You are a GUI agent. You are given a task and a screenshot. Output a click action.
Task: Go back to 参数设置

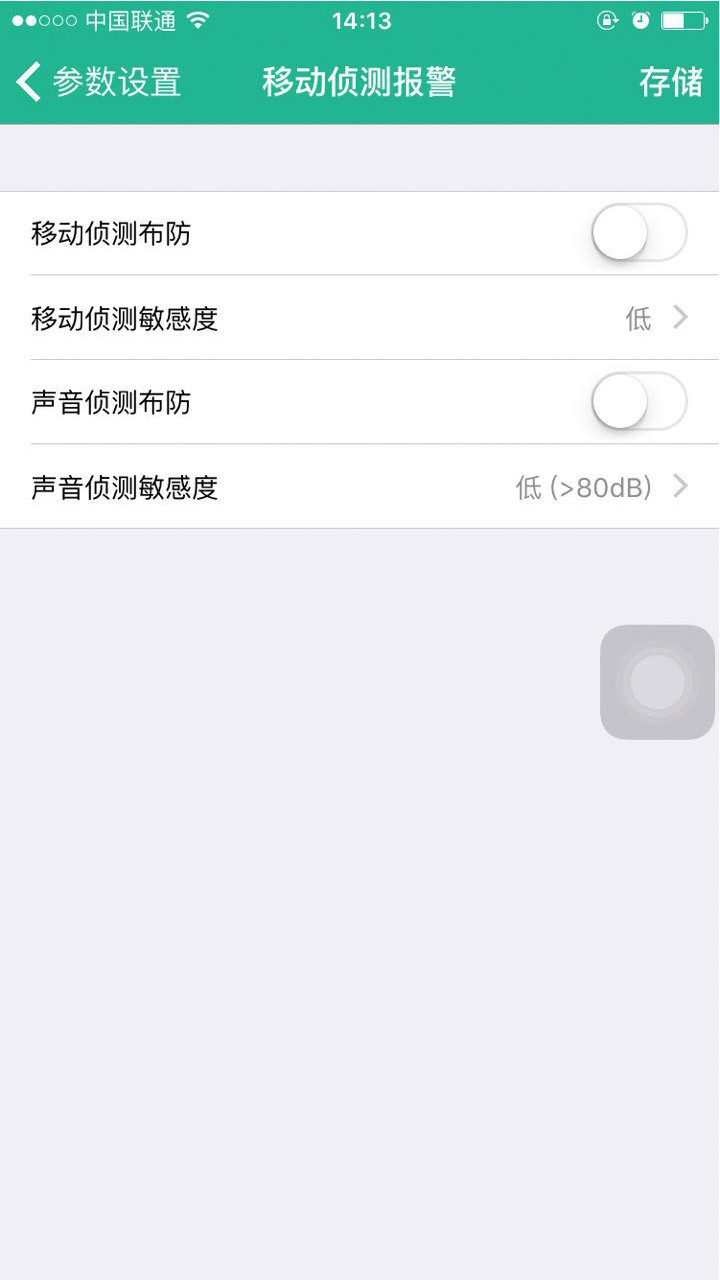coord(98,82)
